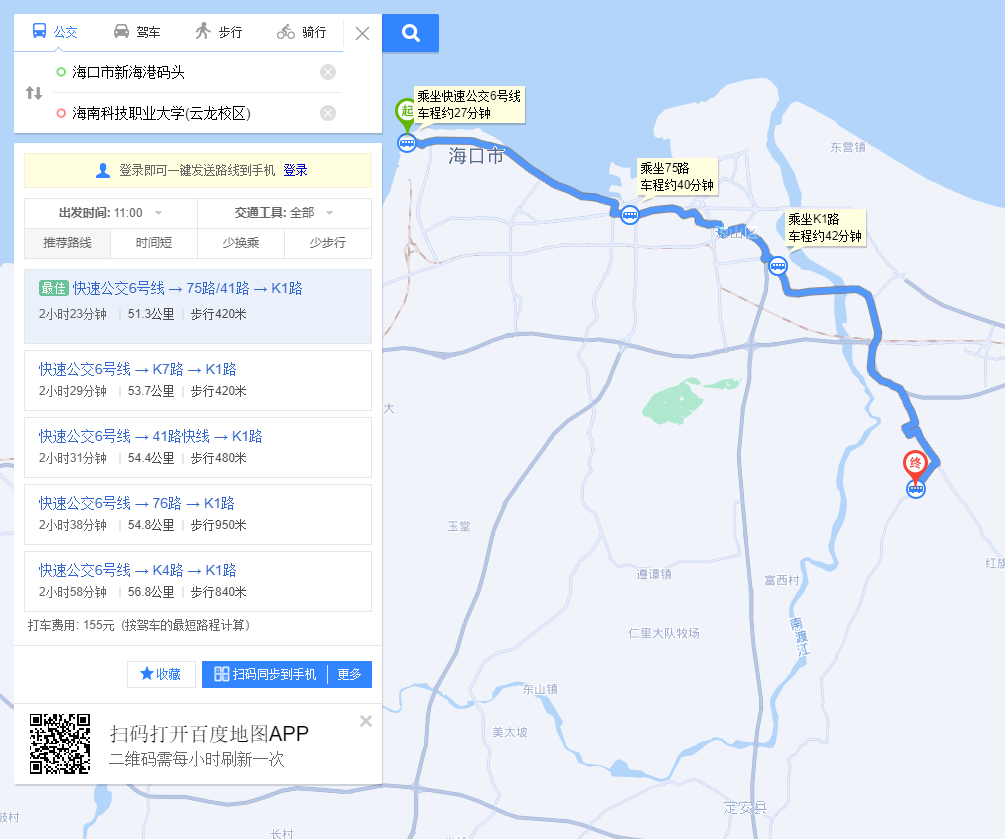Switch to the 驾车 driving tab

pos(137,32)
